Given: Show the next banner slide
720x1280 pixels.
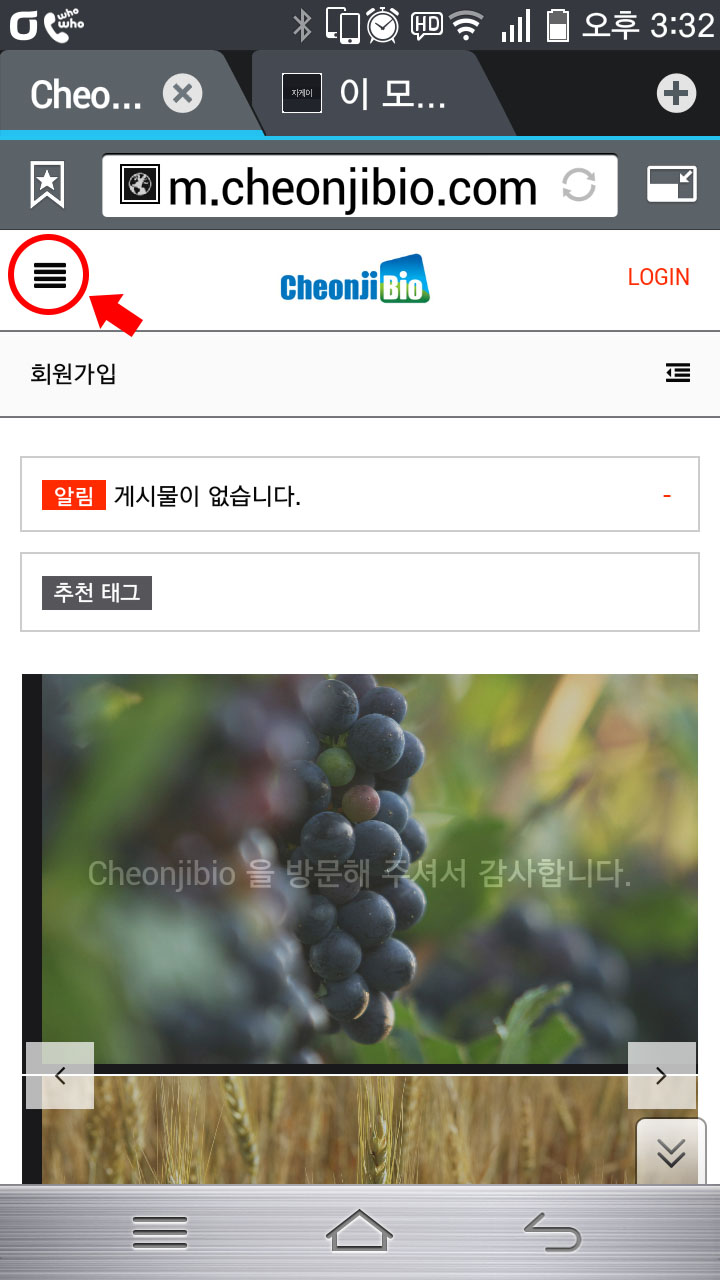Looking at the screenshot, I should tap(660, 1076).
